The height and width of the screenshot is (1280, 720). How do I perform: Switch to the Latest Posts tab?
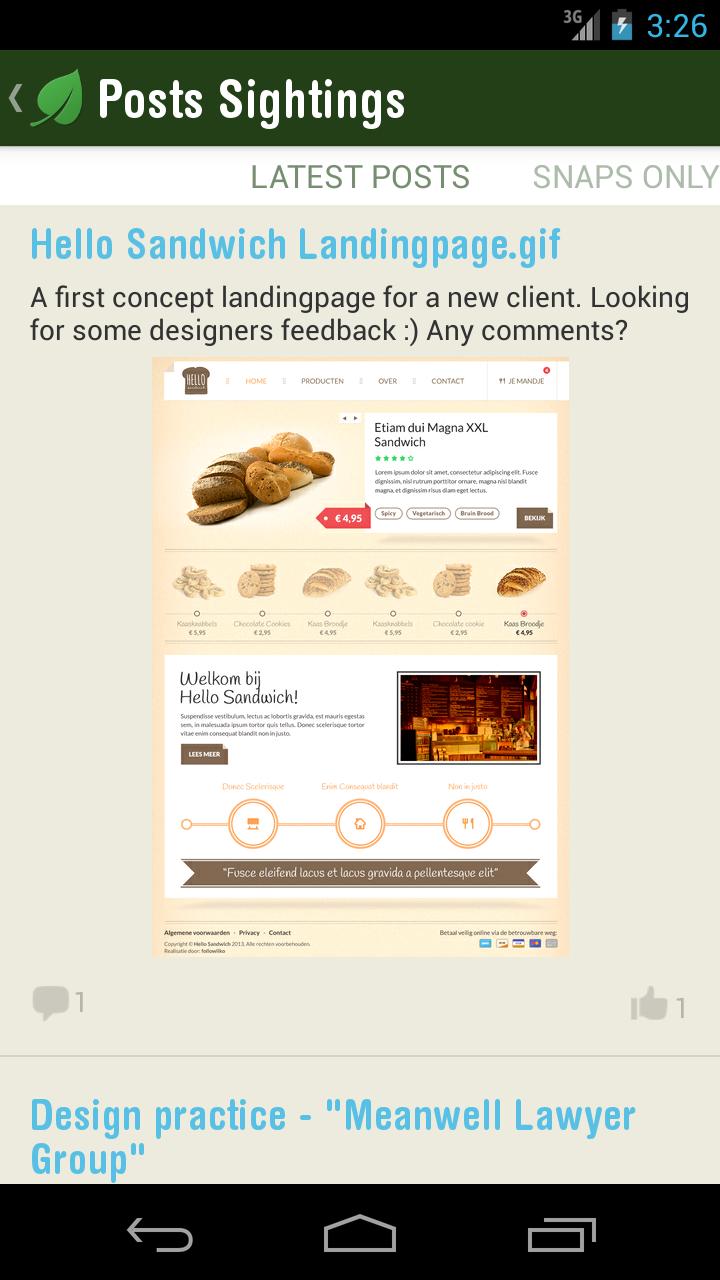click(360, 177)
